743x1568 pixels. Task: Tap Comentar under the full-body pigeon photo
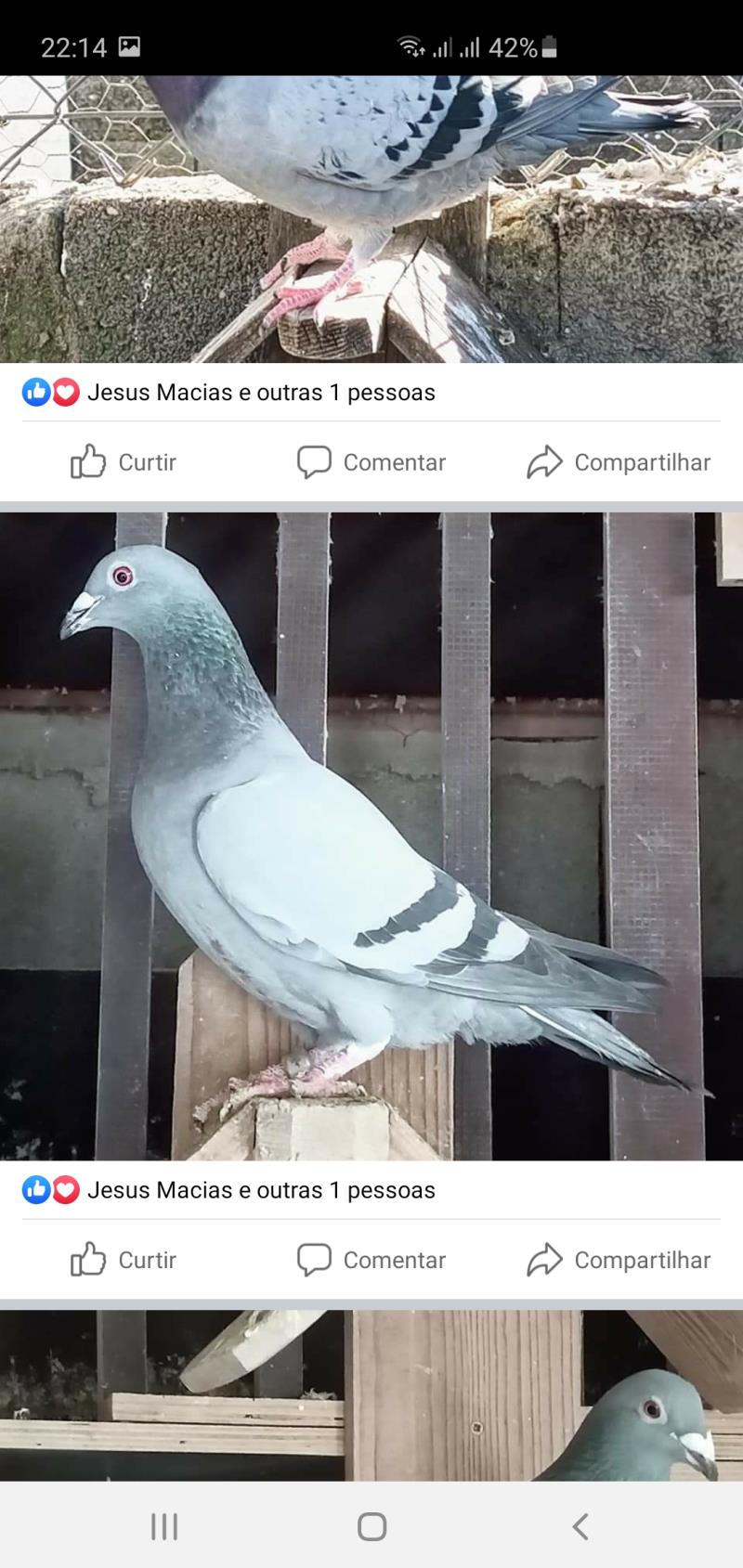point(371,1259)
